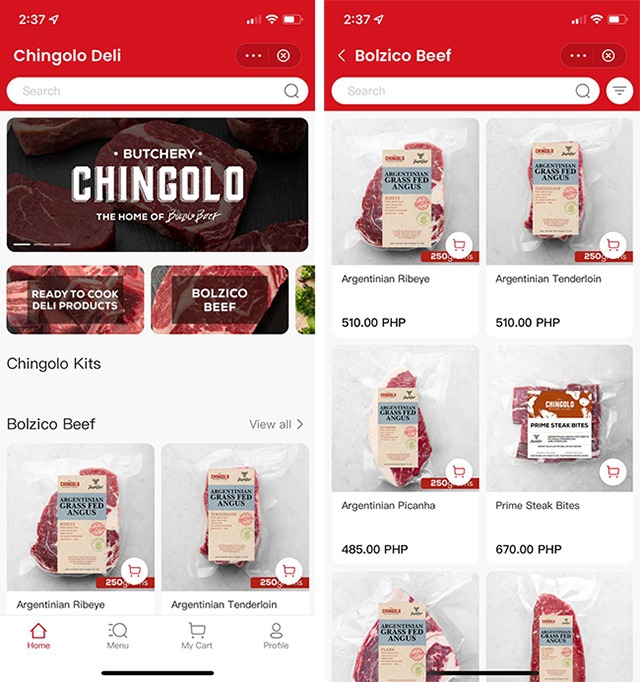Open the Butchery Chingolo banner

[158, 185]
